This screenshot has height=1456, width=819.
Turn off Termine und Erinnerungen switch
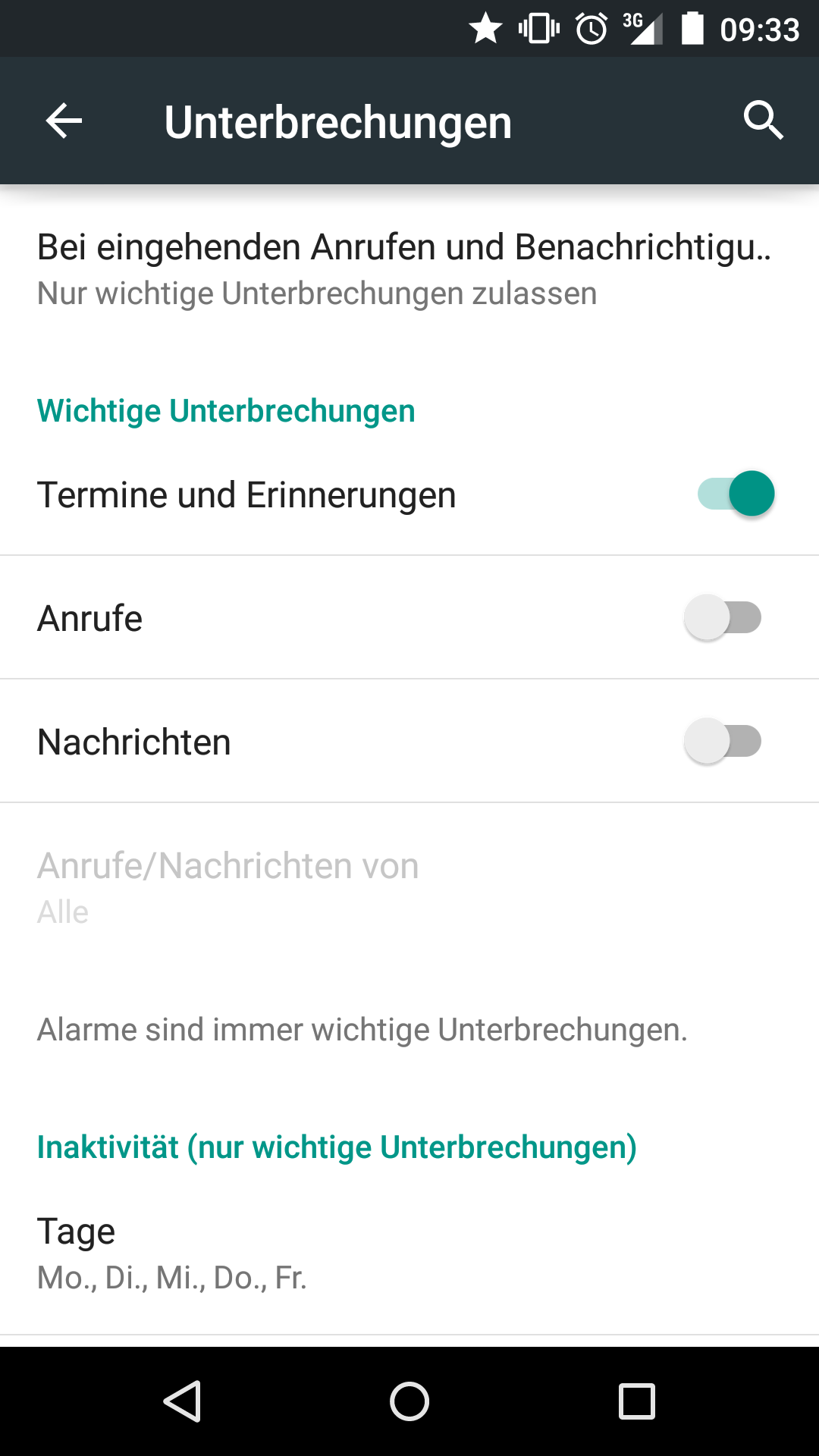[x=736, y=494]
